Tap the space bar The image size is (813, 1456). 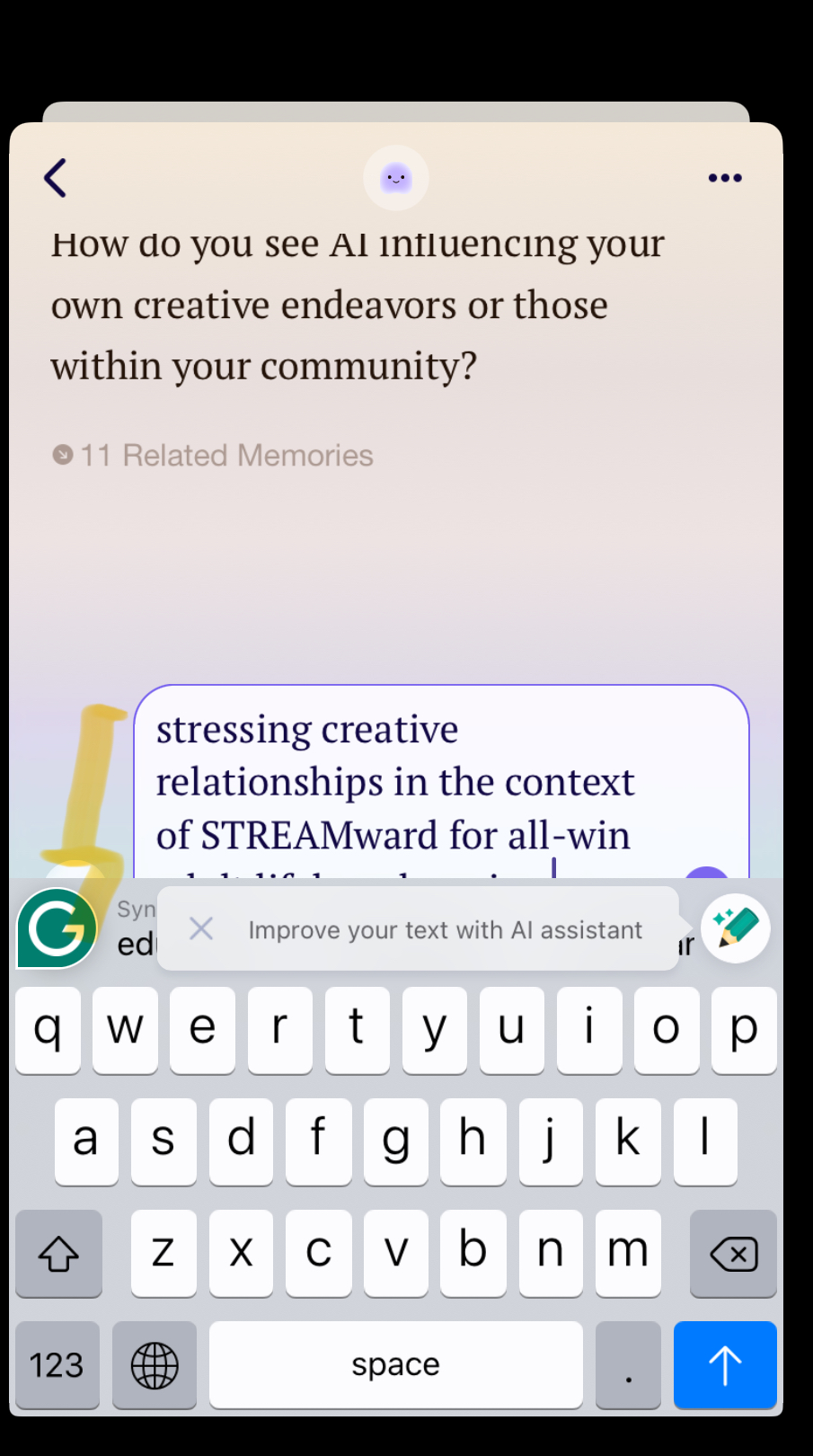pyautogui.click(x=395, y=1364)
